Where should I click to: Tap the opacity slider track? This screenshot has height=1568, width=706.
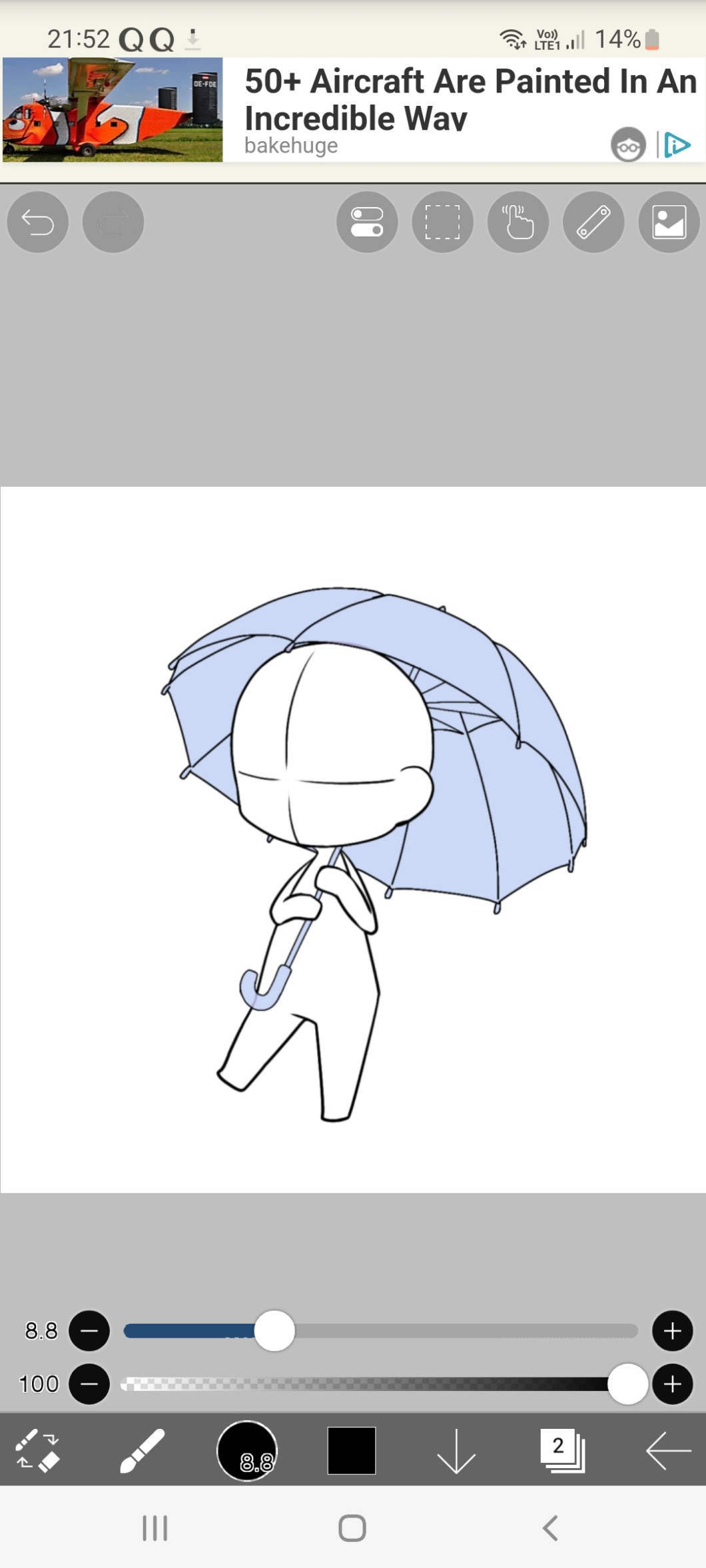[x=366, y=1384]
